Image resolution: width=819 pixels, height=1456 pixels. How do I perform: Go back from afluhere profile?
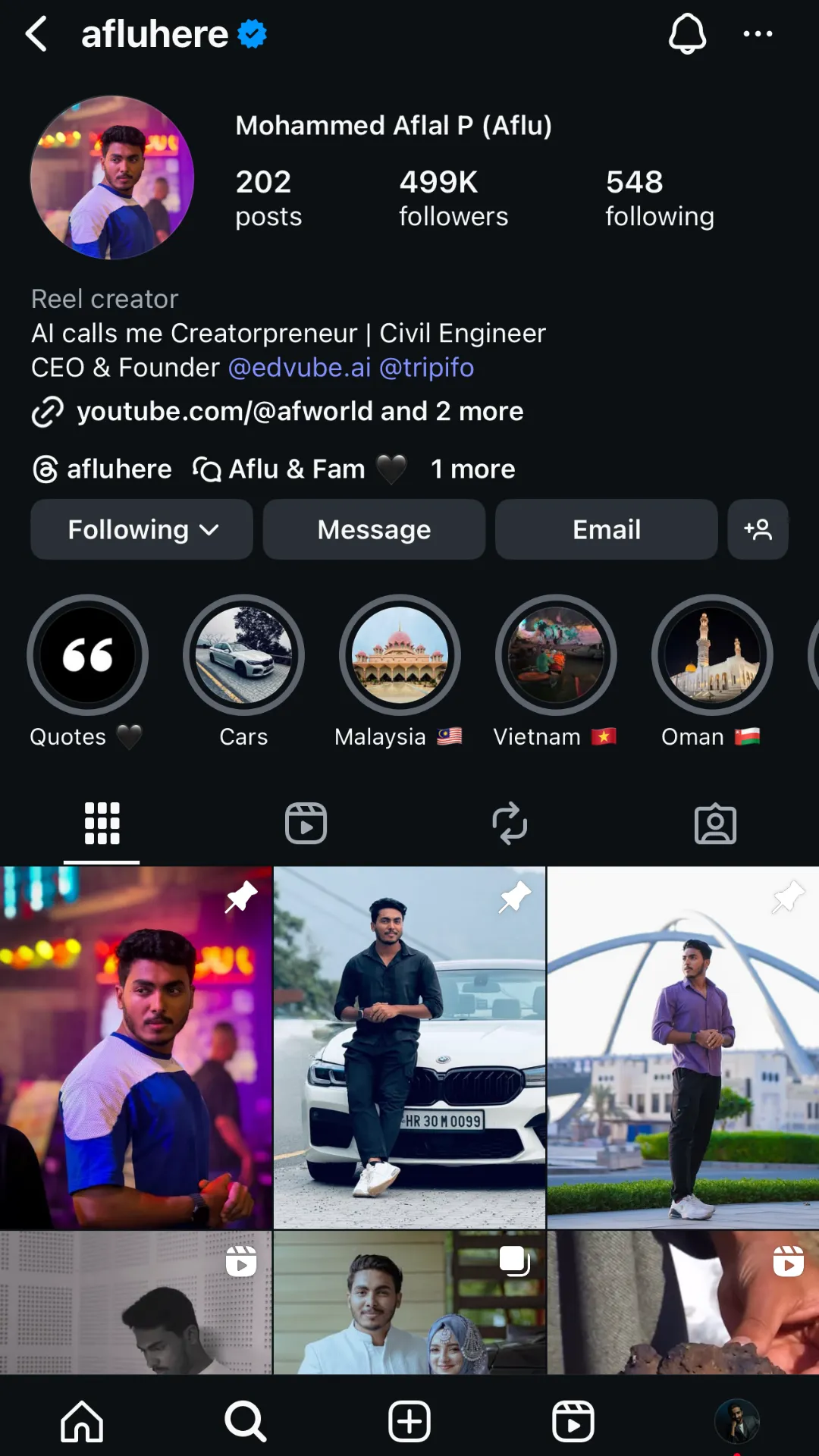(x=36, y=34)
